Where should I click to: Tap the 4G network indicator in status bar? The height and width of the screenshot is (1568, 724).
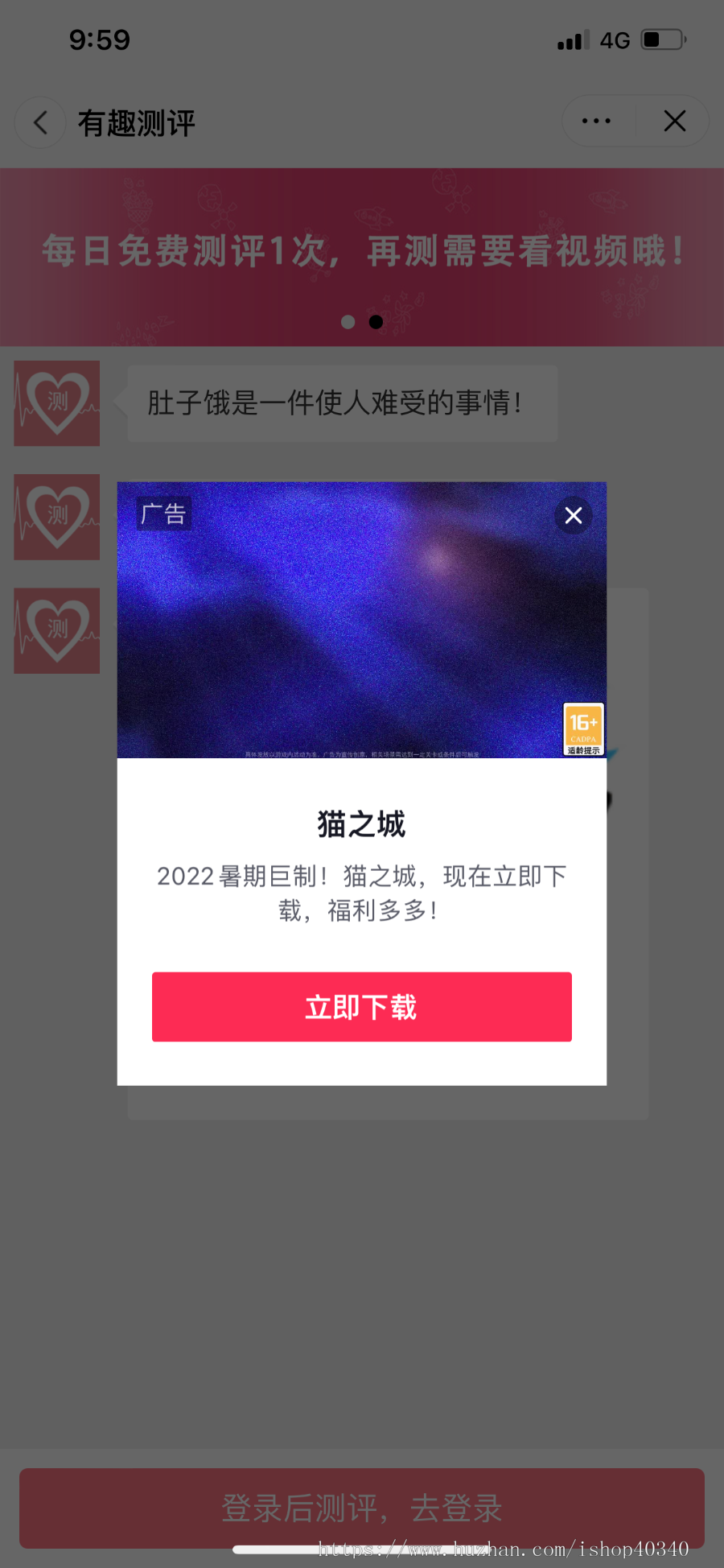pos(615,39)
